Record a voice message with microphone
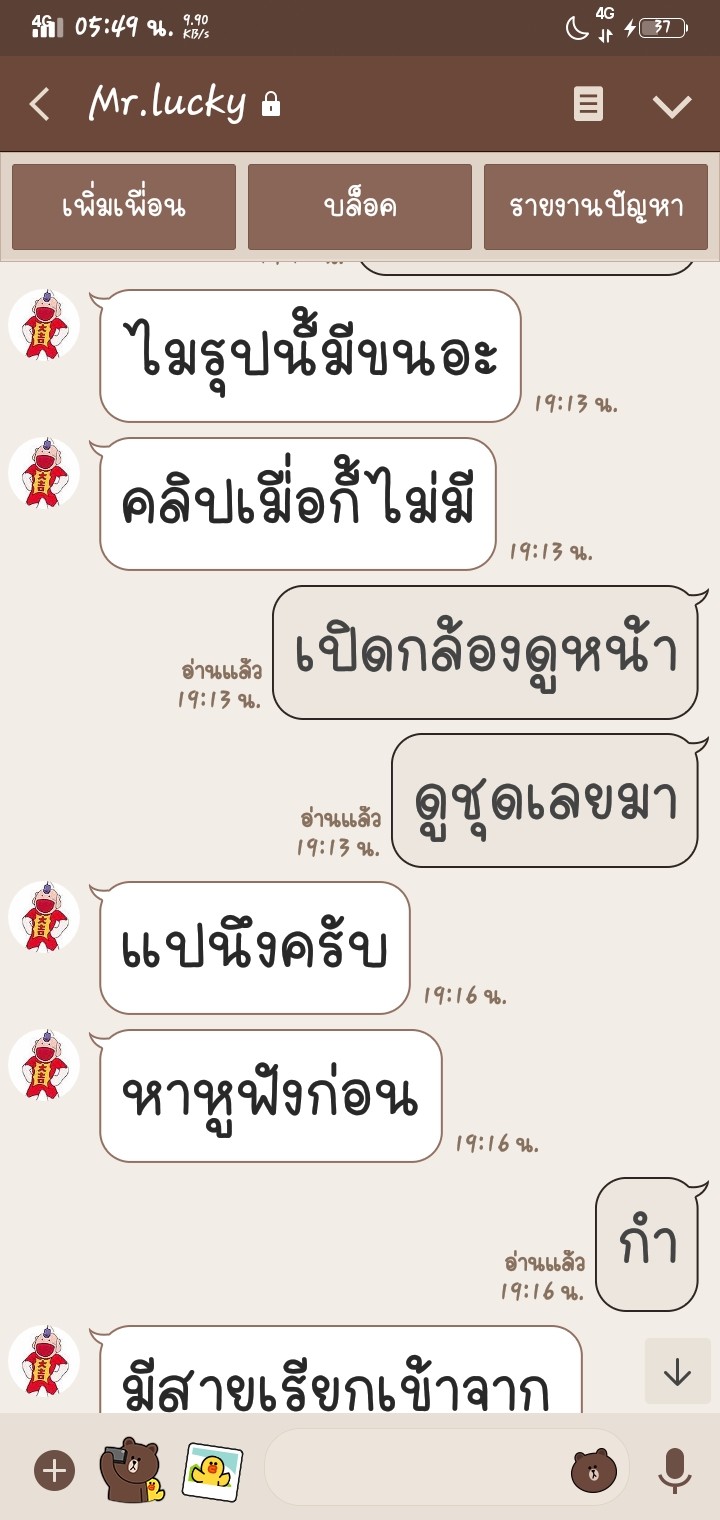The height and width of the screenshot is (1520, 720). (x=675, y=1469)
